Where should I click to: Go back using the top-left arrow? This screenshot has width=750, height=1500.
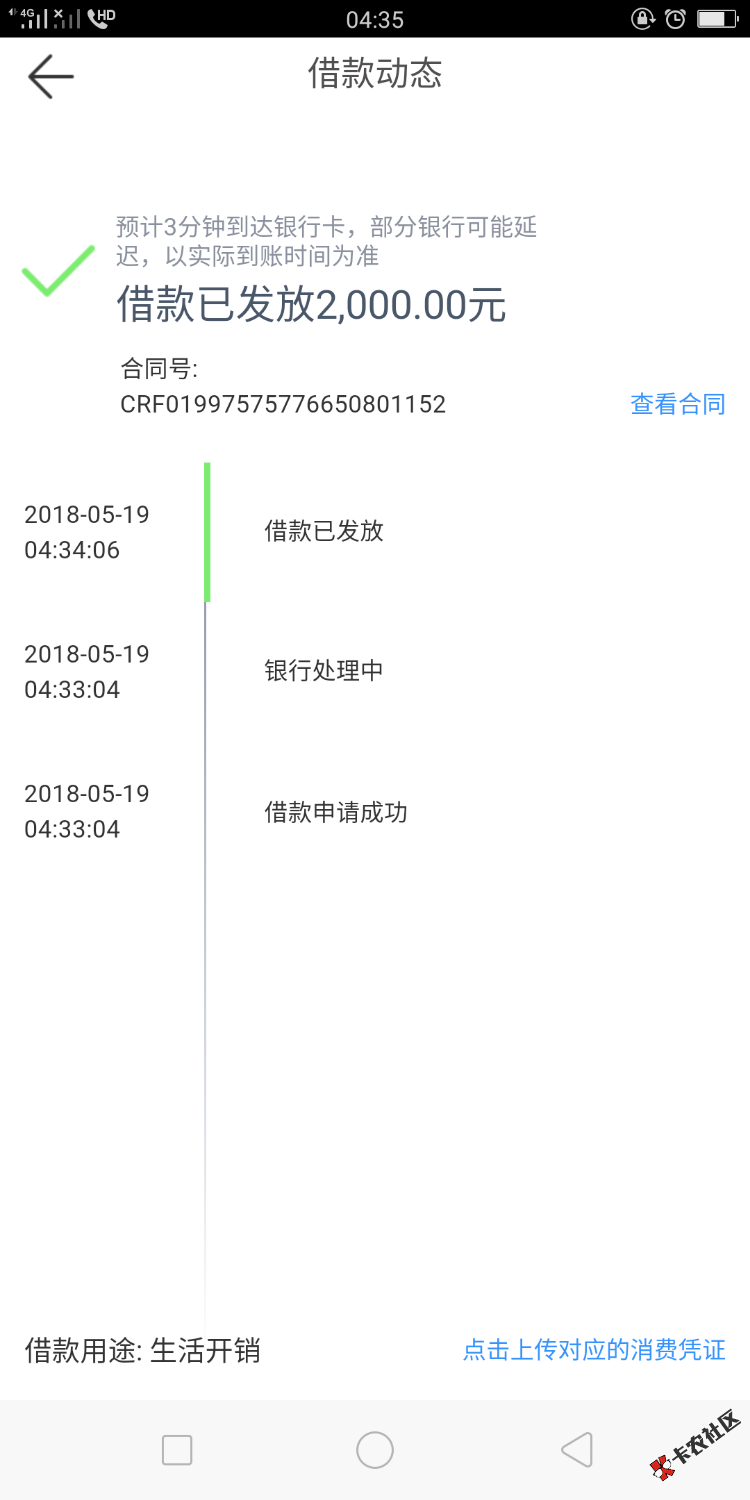pos(50,76)
